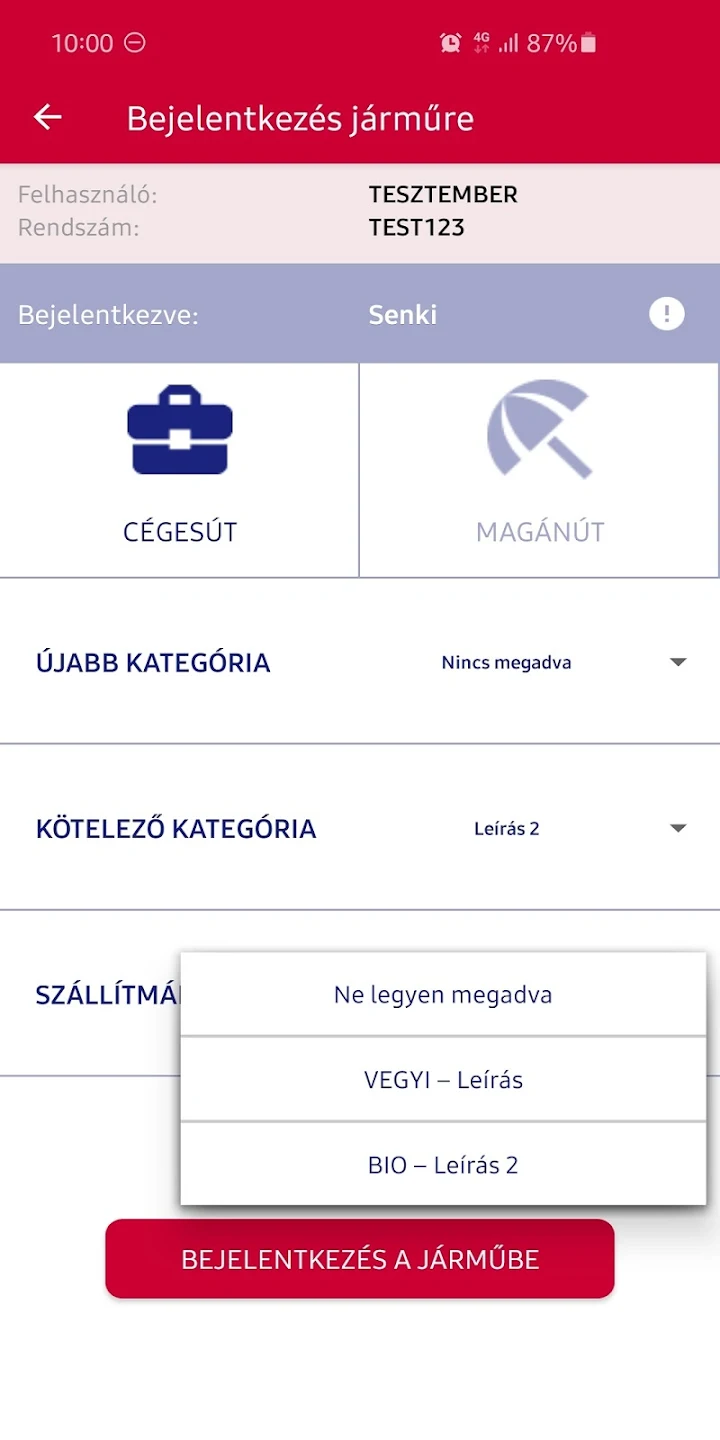Tap the exclamation info icon beside Senki
The image size is (720, 1440).
tap(667, 314)
